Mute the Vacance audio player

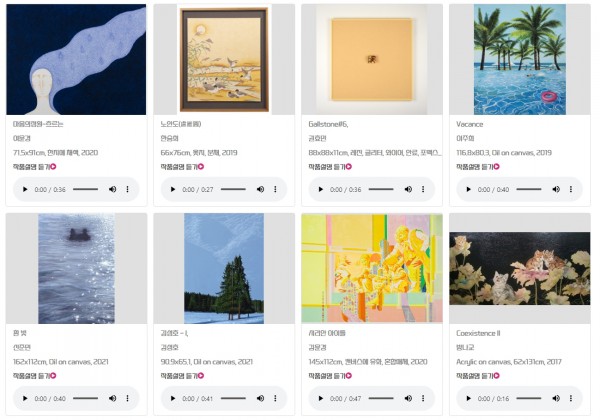point(556,189)
